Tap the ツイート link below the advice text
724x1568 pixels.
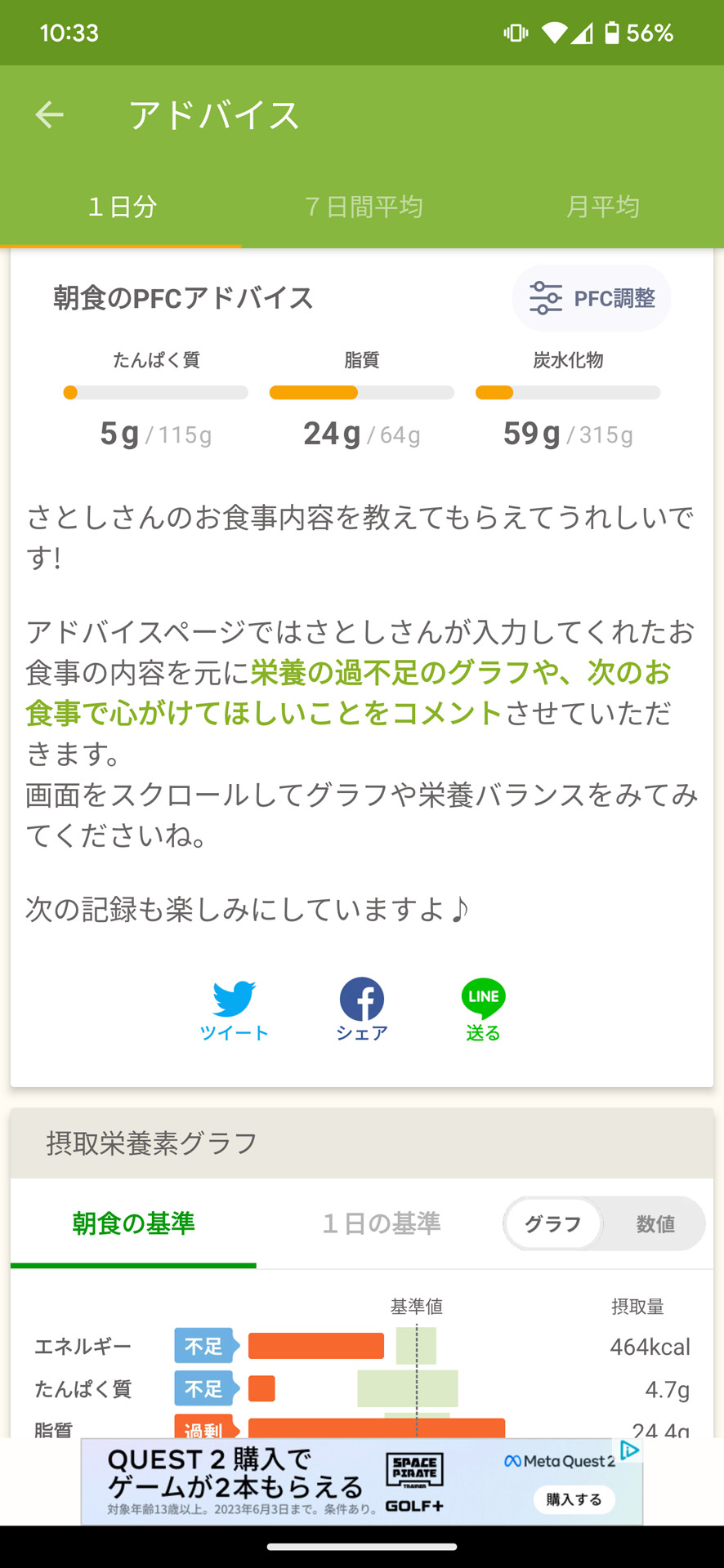(x=234, y=1031)
